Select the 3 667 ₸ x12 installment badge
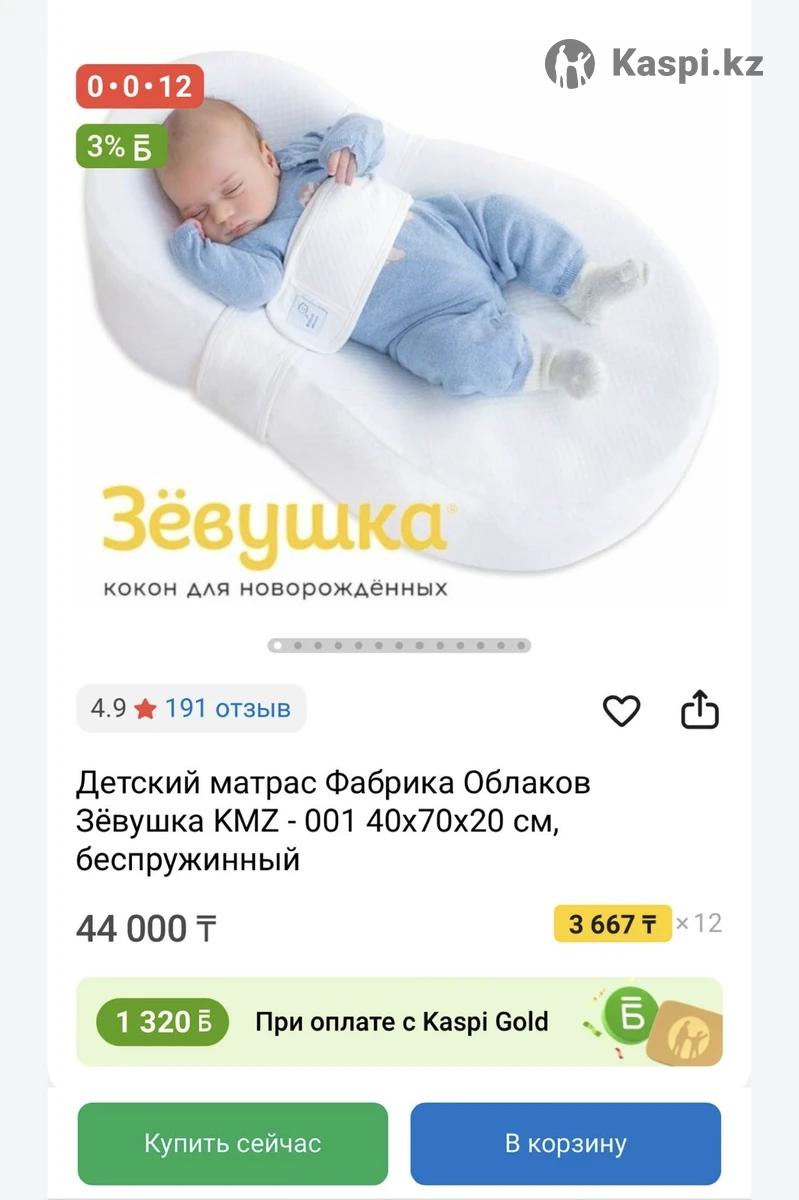 (x=612, y=923)
